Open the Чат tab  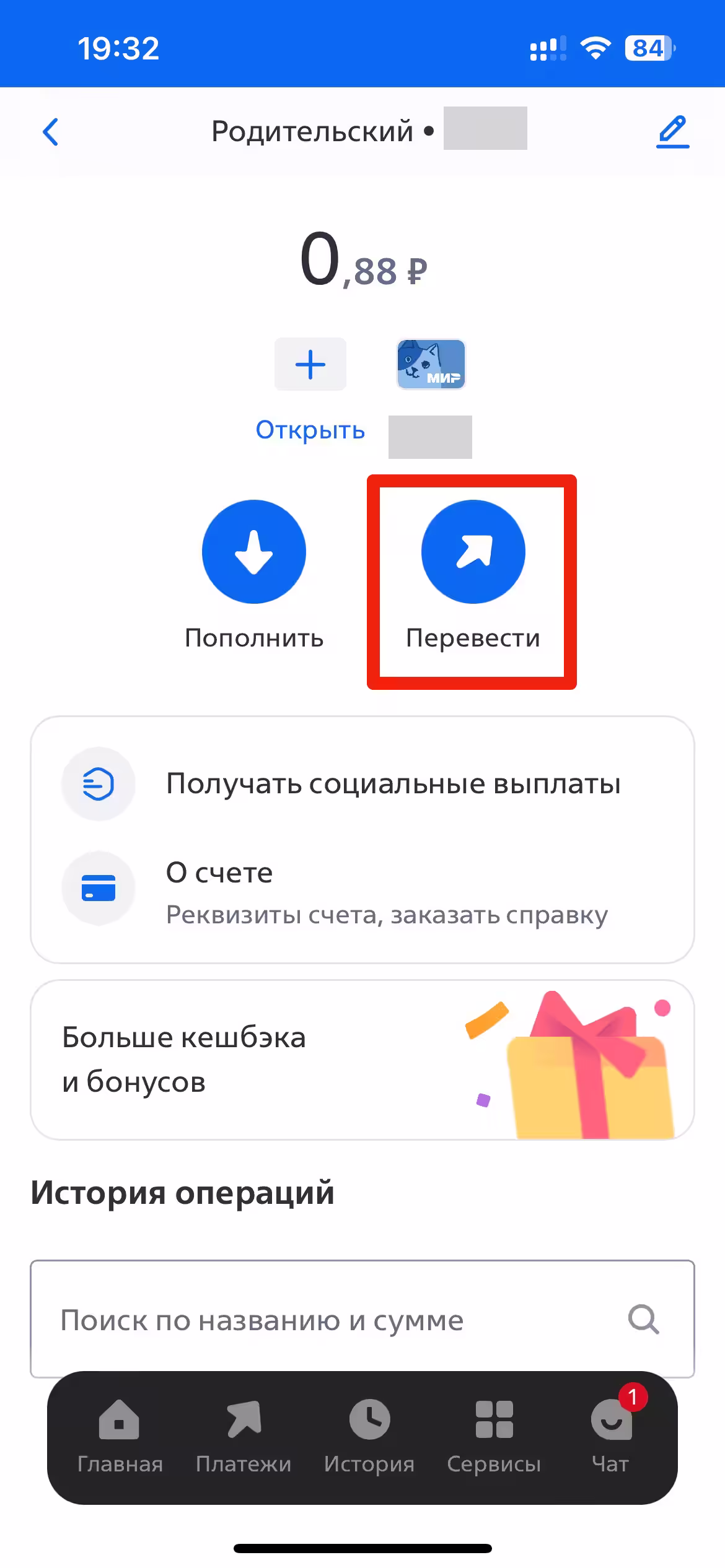(x=611, y=1437)
